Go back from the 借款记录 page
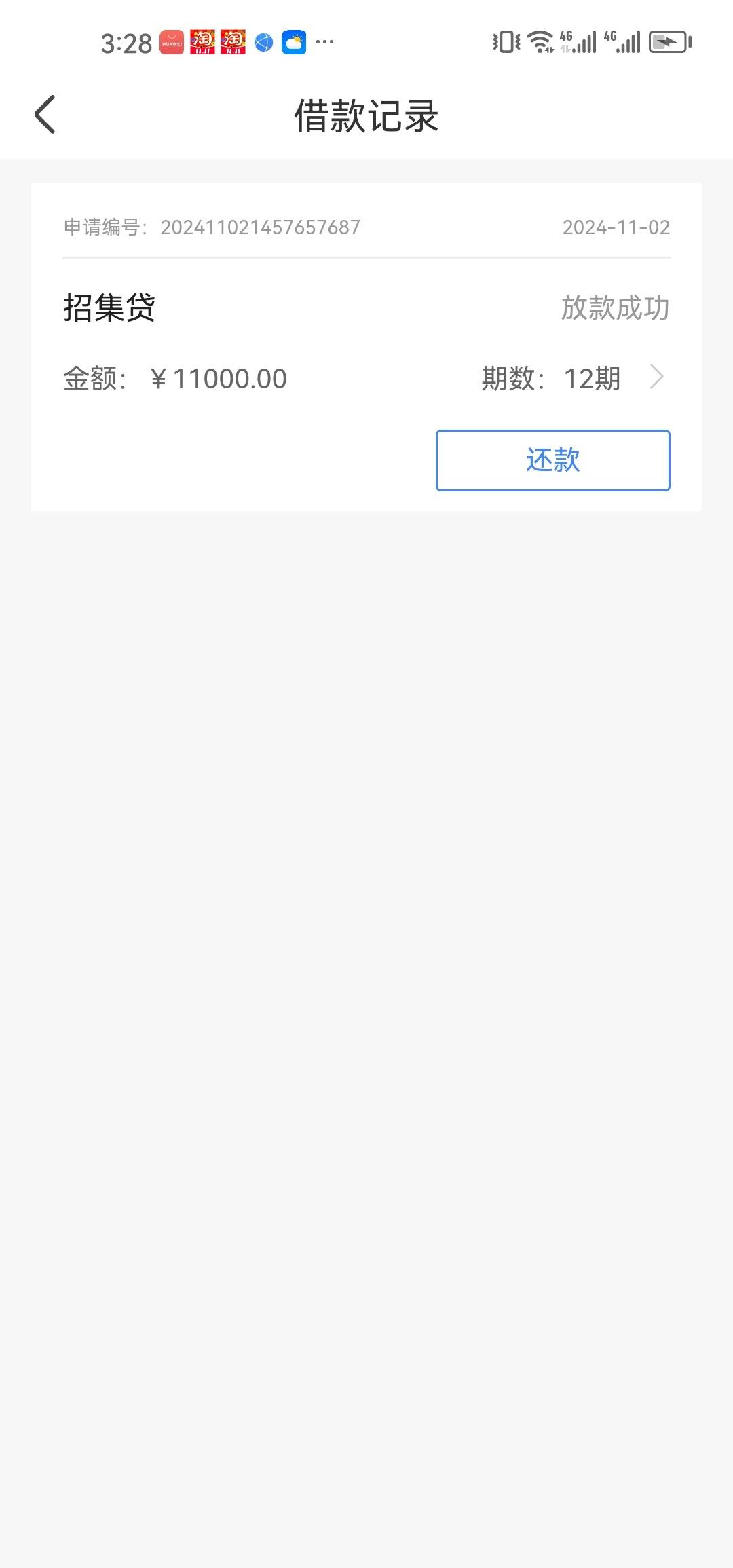This screenshot has height=1568, width=733. 45,115
